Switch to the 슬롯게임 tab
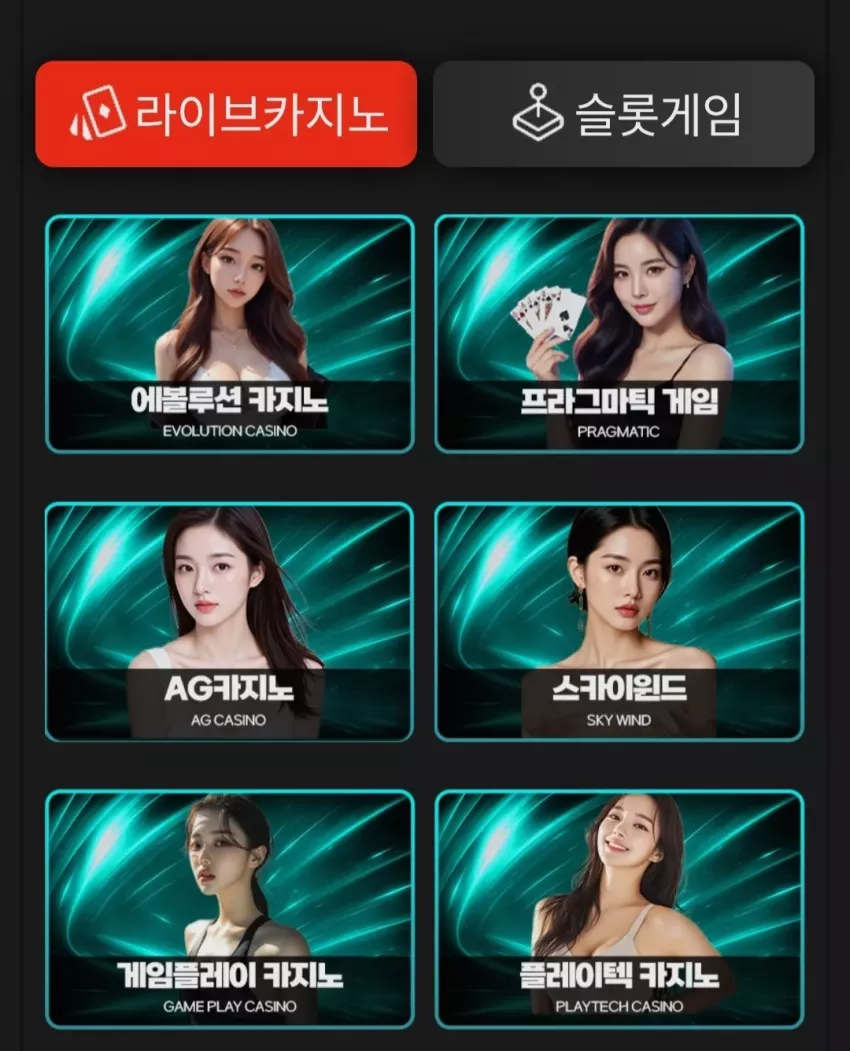Image resolution: width=850 pixels, height=1051 pixels. 623,114
